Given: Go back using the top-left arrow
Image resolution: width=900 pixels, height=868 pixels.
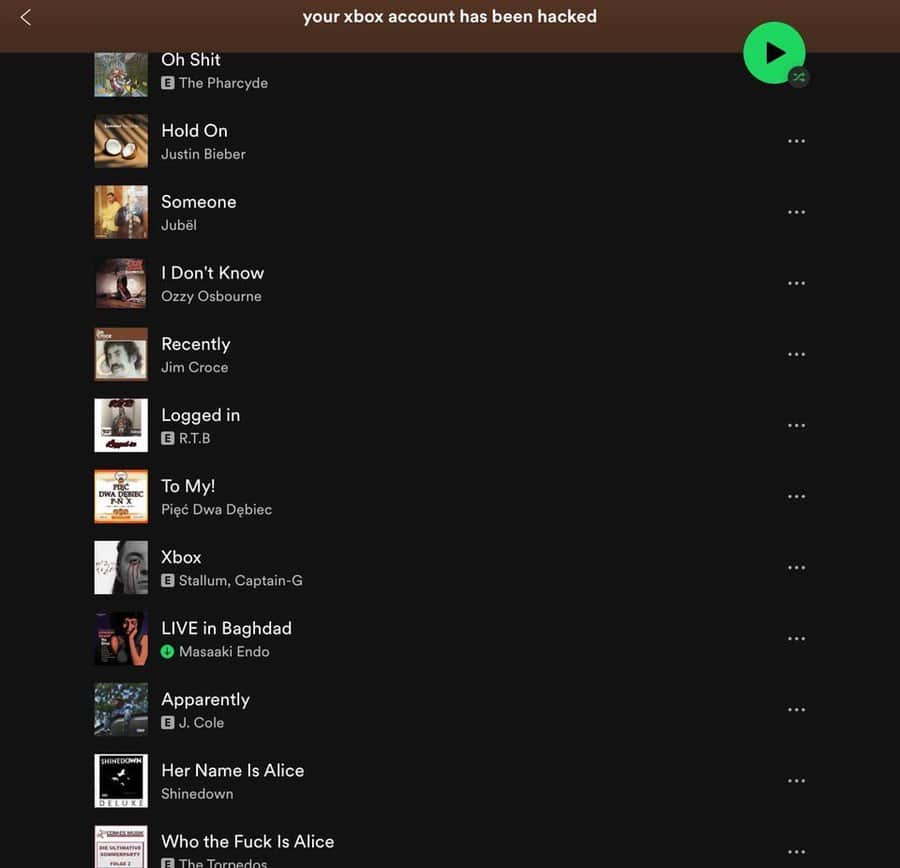Looking at the screenshot, I should (26, 18).
